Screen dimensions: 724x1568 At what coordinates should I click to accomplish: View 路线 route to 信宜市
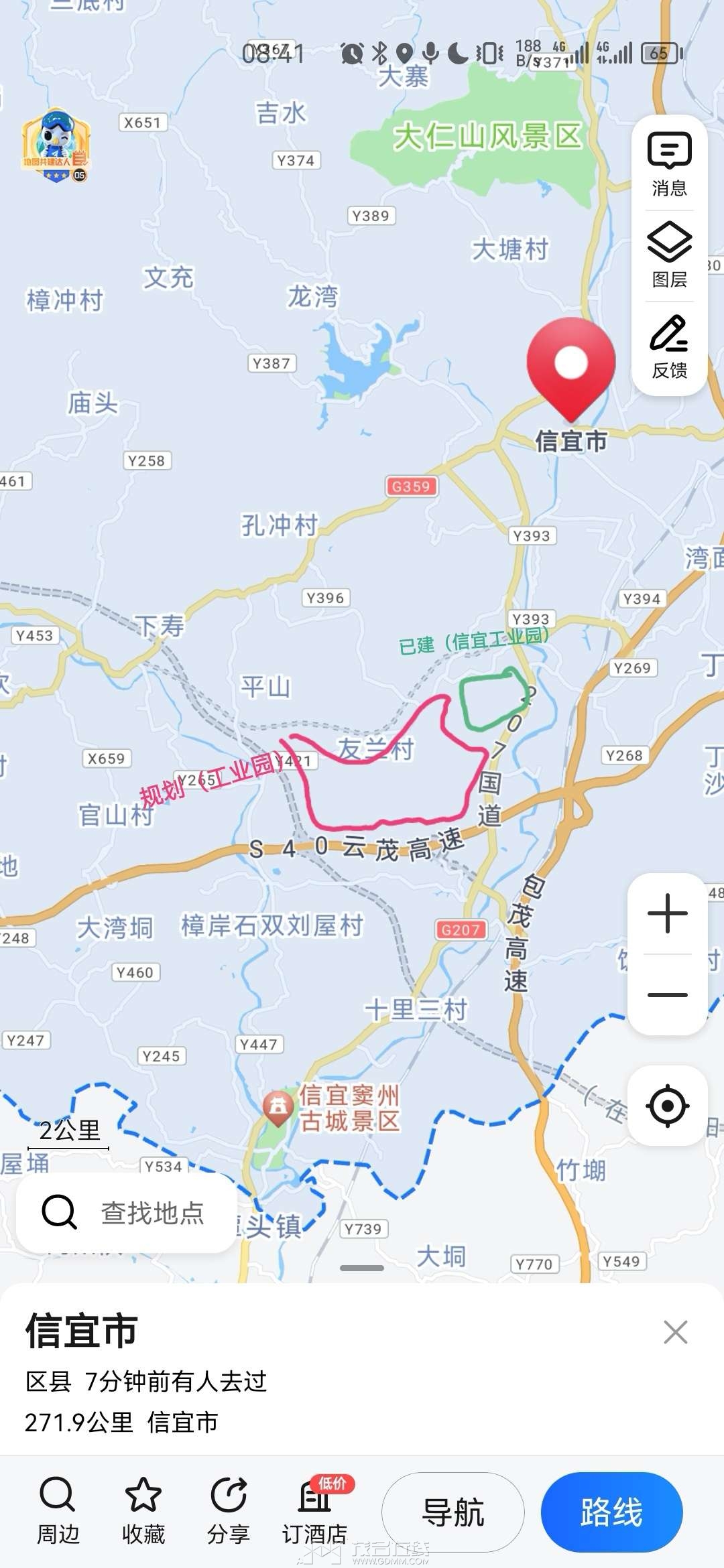[x=611, y=1512]
